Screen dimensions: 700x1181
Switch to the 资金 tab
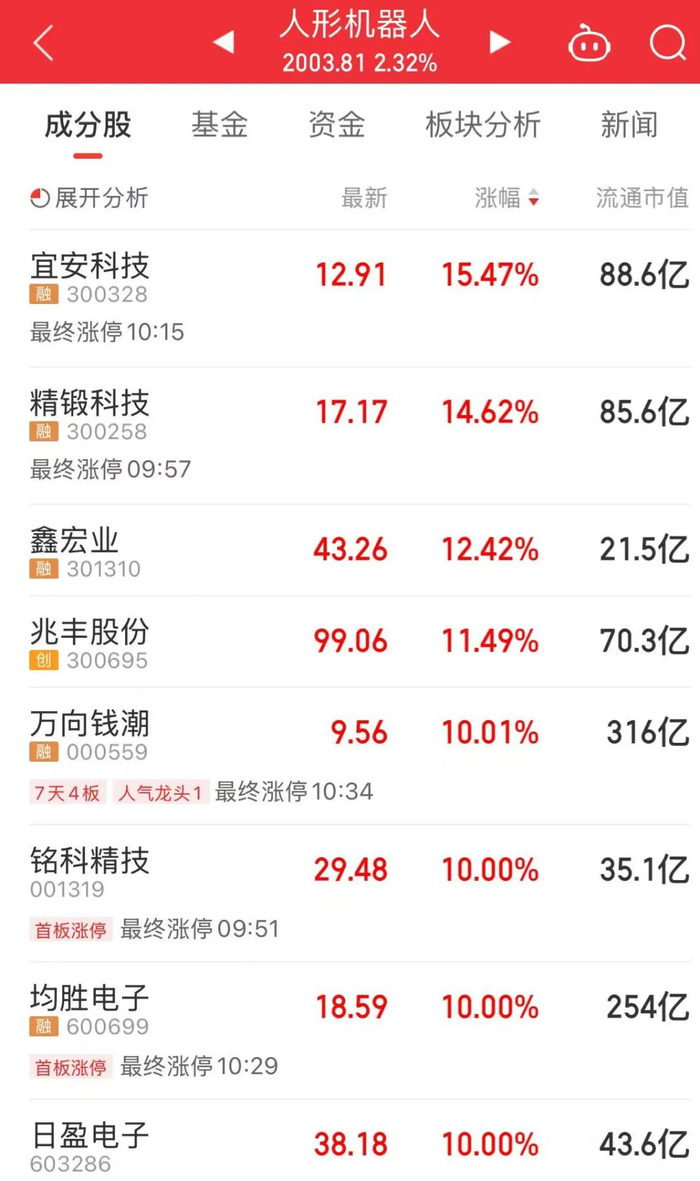point(337,125)
